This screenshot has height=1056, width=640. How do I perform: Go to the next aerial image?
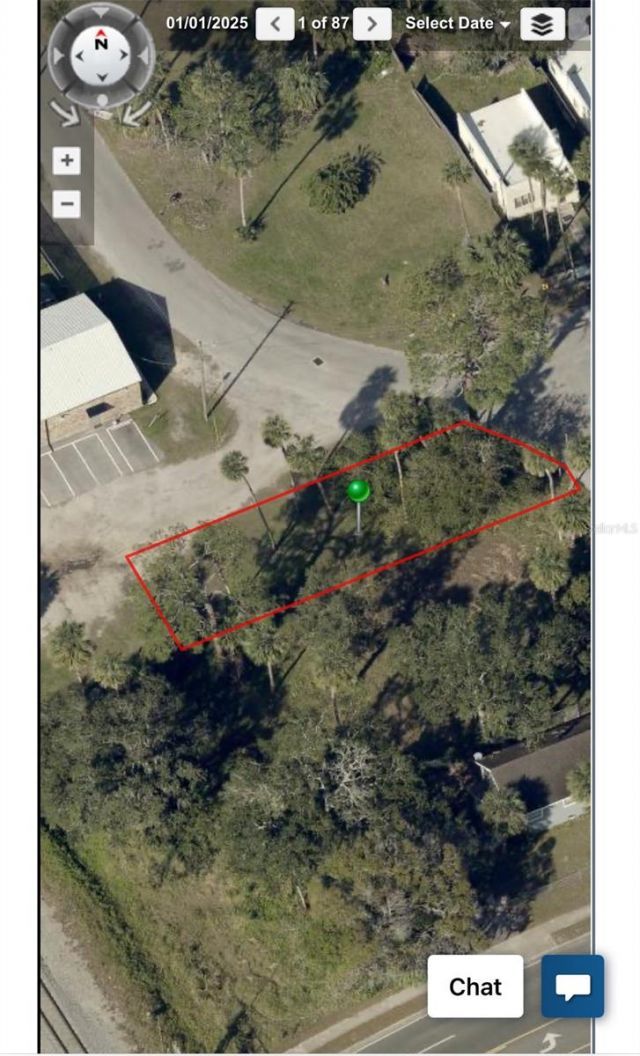click(372, 23)
